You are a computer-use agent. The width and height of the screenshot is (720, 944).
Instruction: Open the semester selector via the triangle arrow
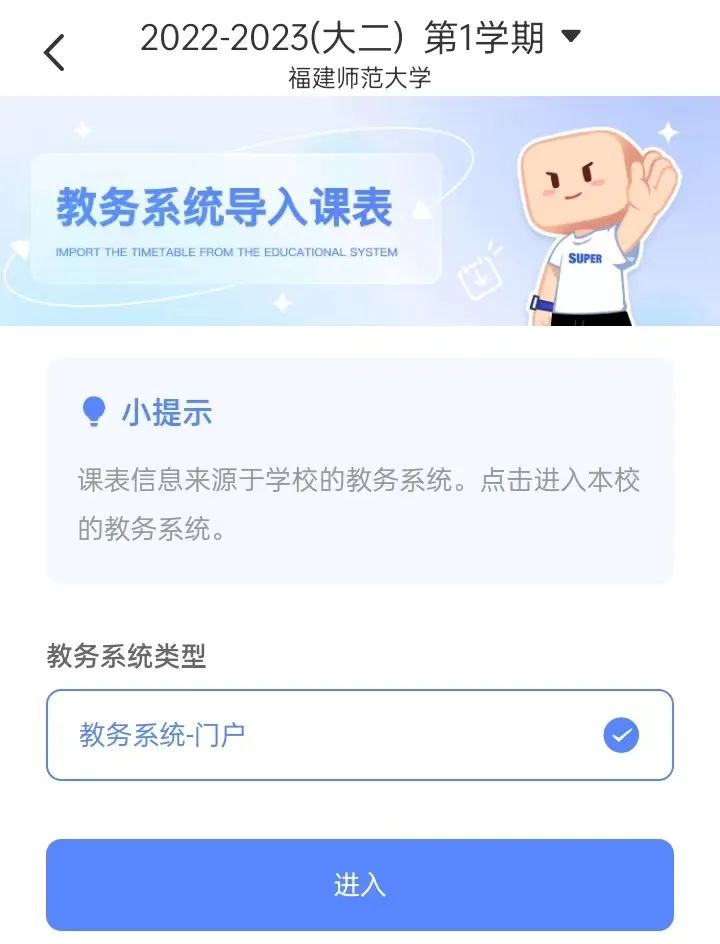(570, 37)
